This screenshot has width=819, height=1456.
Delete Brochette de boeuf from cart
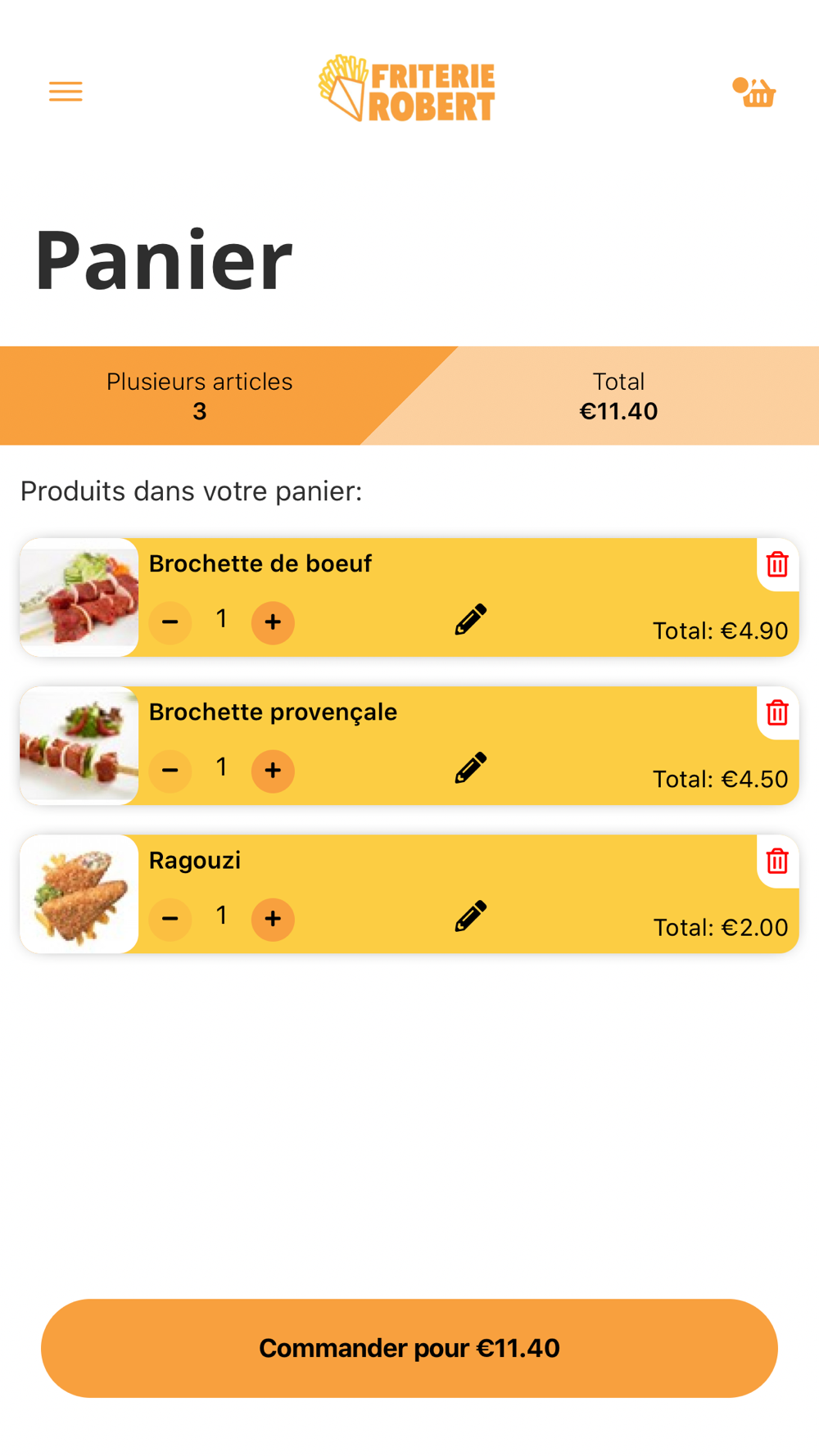pyautogui.click(x=776, y=564)
